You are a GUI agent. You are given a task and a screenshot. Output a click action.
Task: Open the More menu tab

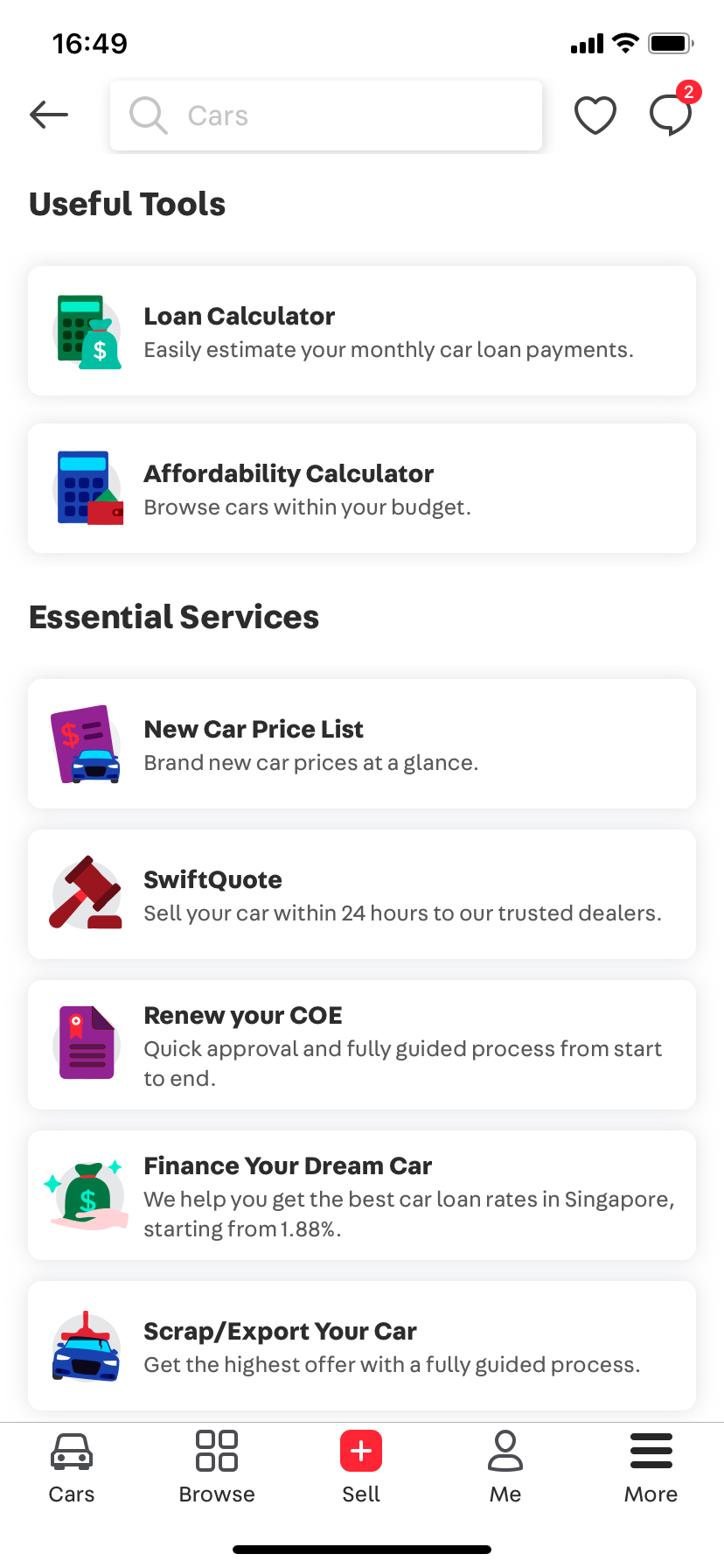[x=651, y=1468]
